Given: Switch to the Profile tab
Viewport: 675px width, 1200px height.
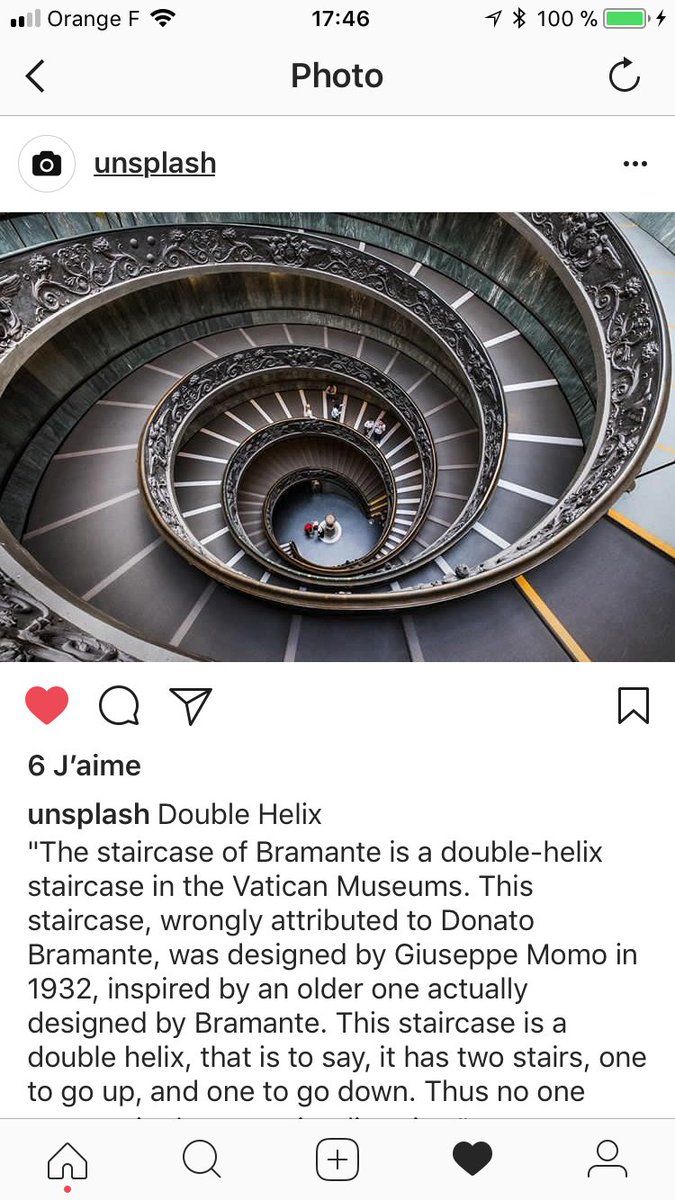Looking at the screenshot, I should click(607, 1160).
